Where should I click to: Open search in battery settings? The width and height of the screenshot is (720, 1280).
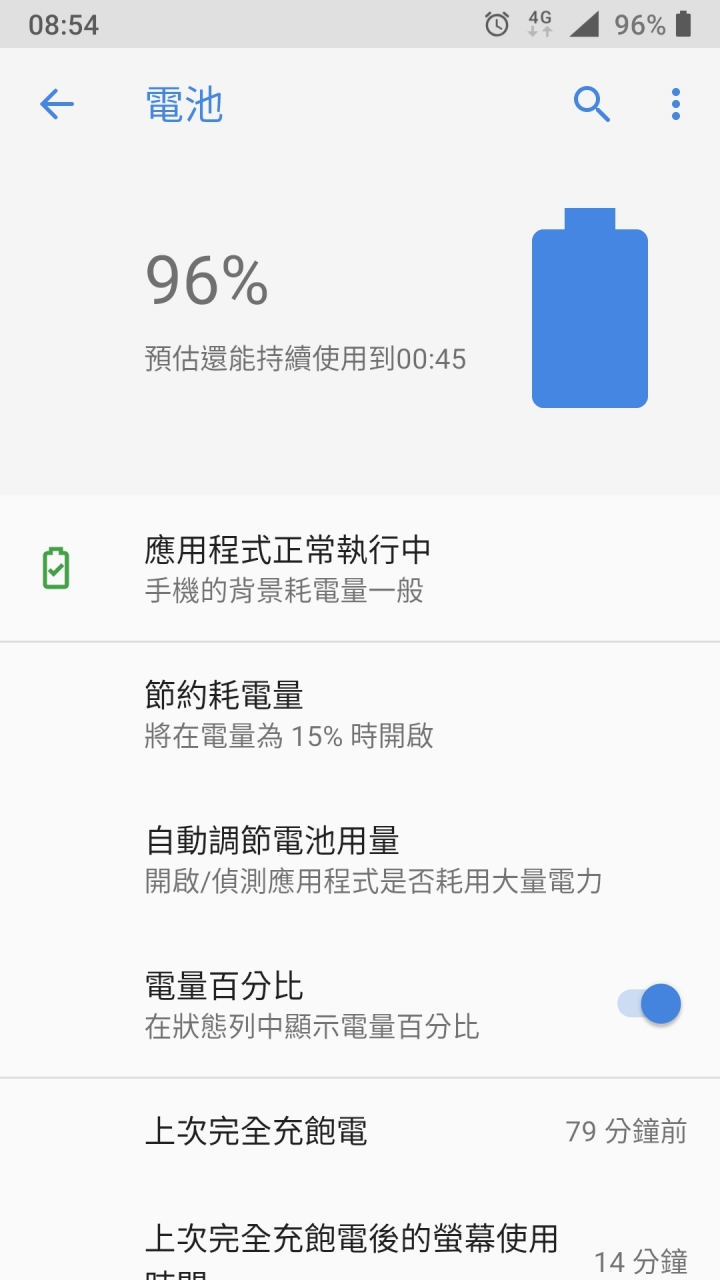(591, 104)
